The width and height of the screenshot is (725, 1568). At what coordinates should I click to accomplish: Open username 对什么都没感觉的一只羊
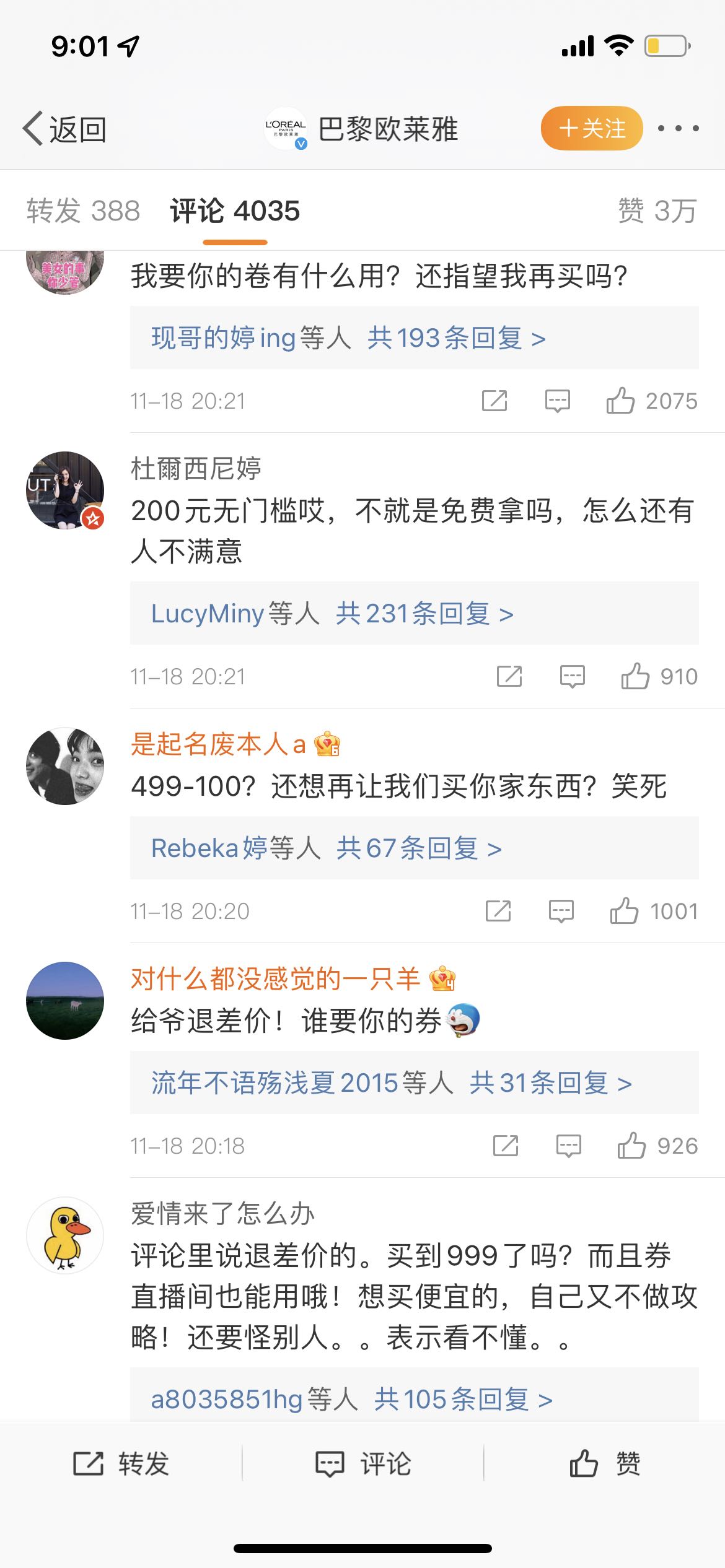coord(275,978)
